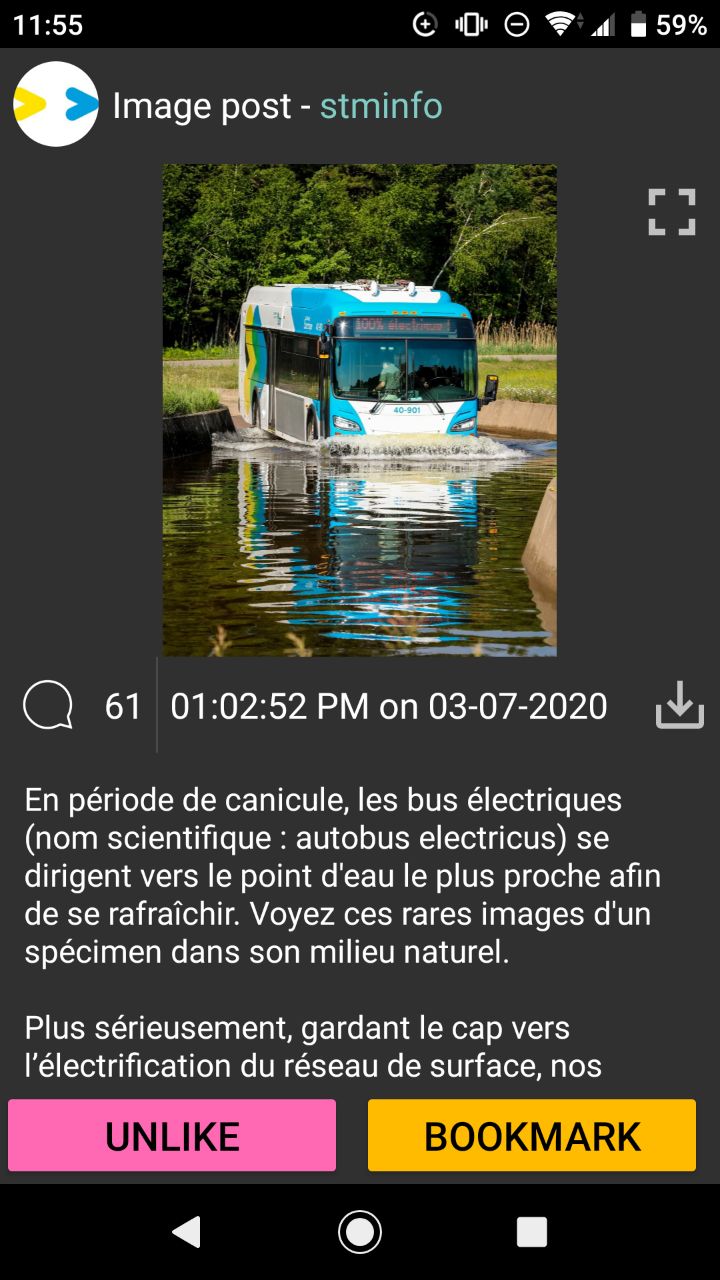The width and height of the screenshot is (720, 1280).
Task: Expand the bus image to fullscreen
Action: (x=671, y=212)
